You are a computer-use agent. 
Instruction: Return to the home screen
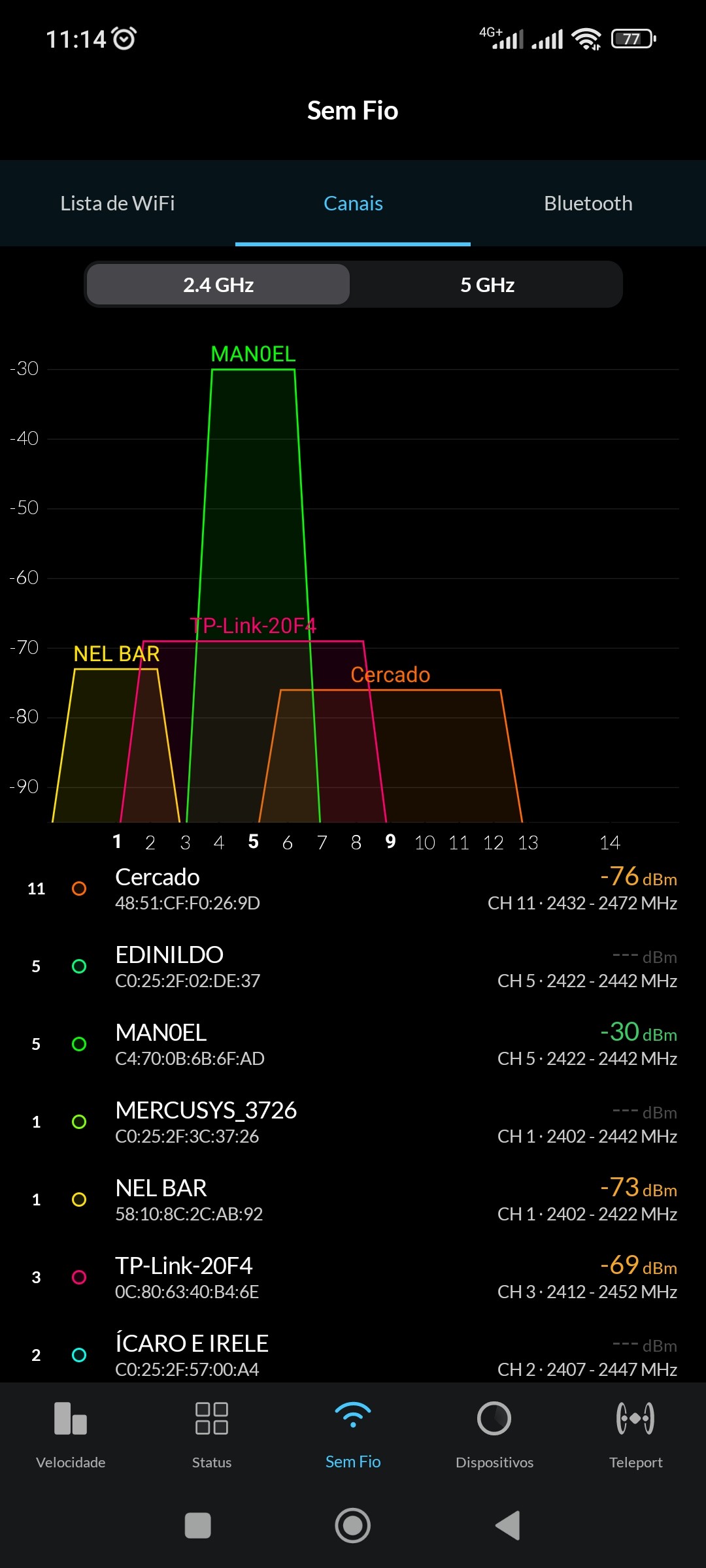point(353,1526)
